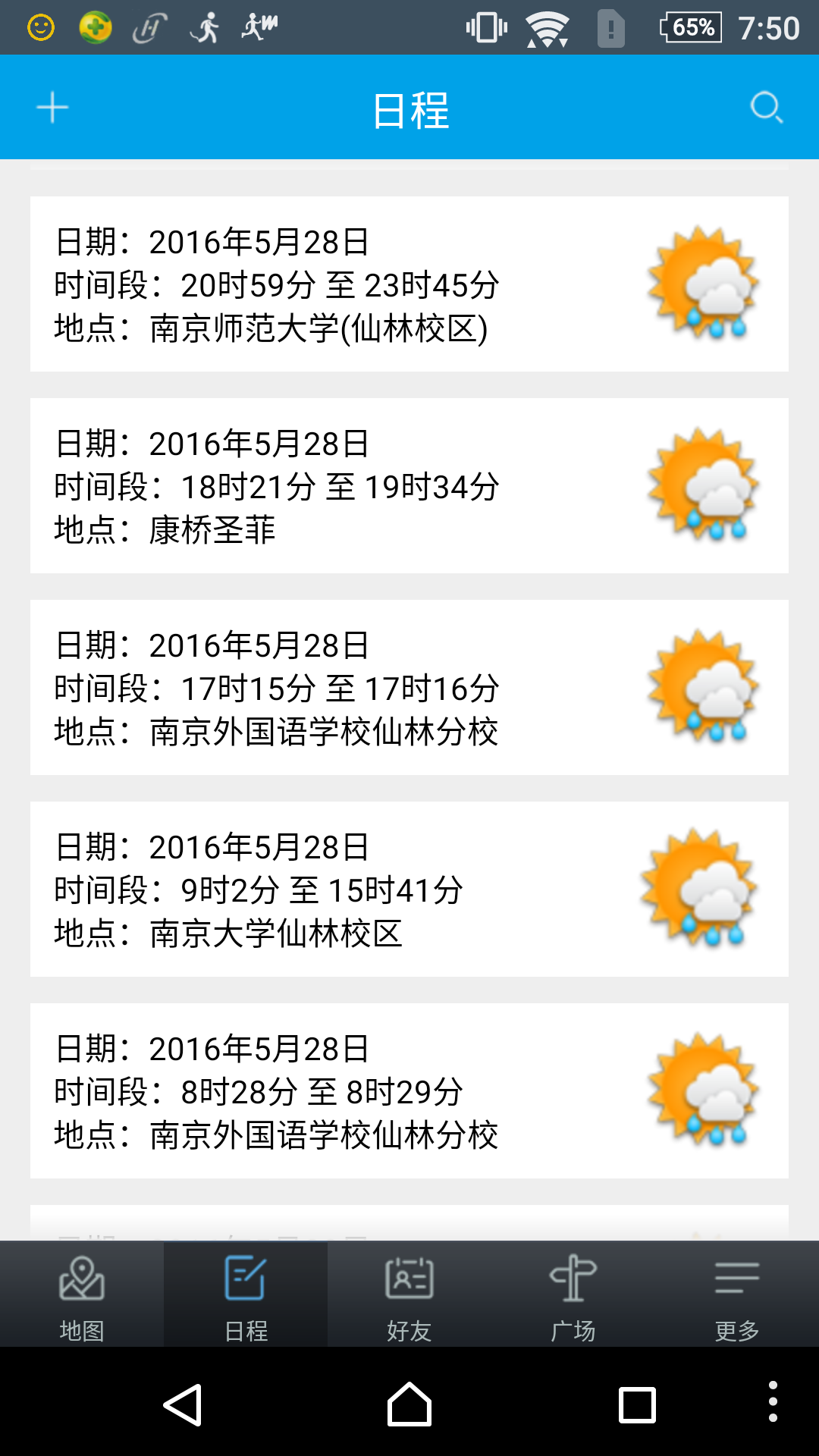The width and height of the screenshot is (819, 1456).
Task: Open the 8时28分 南京外国语学校仙林分校 schedule
Action: coord(409,1091)
